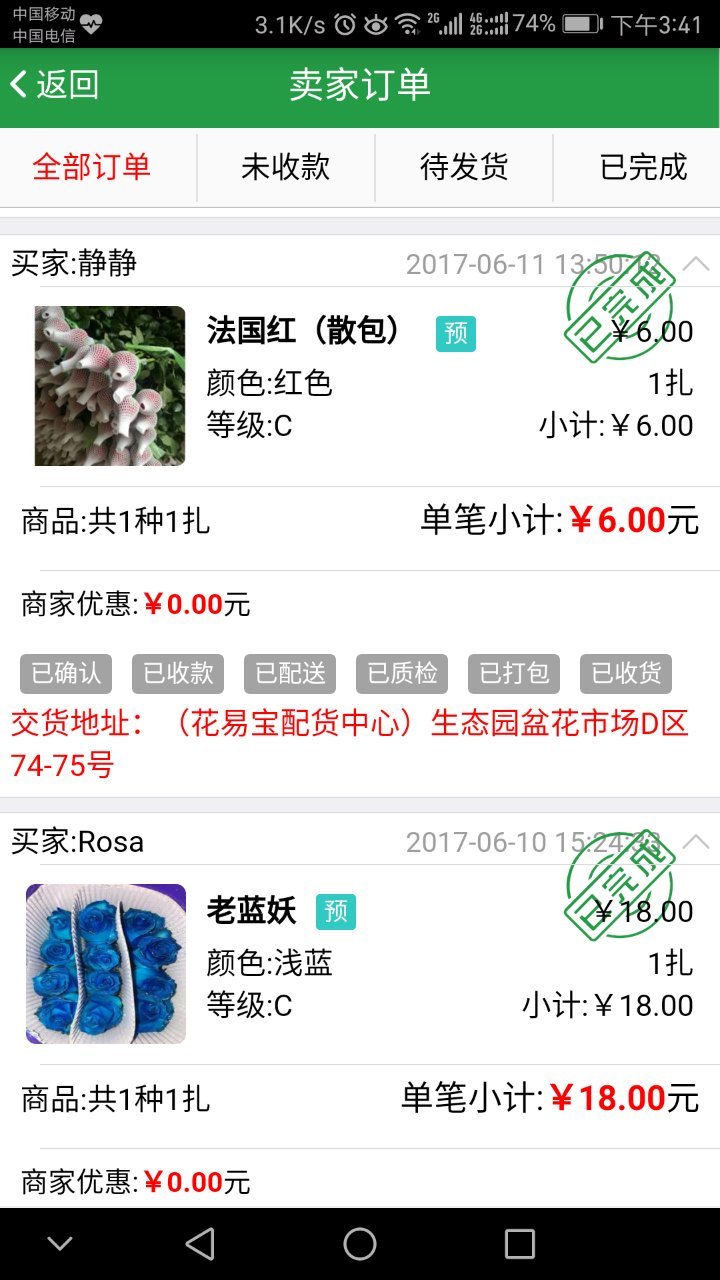
Task: Switch to the 待发货 tab
Action: 464,168
